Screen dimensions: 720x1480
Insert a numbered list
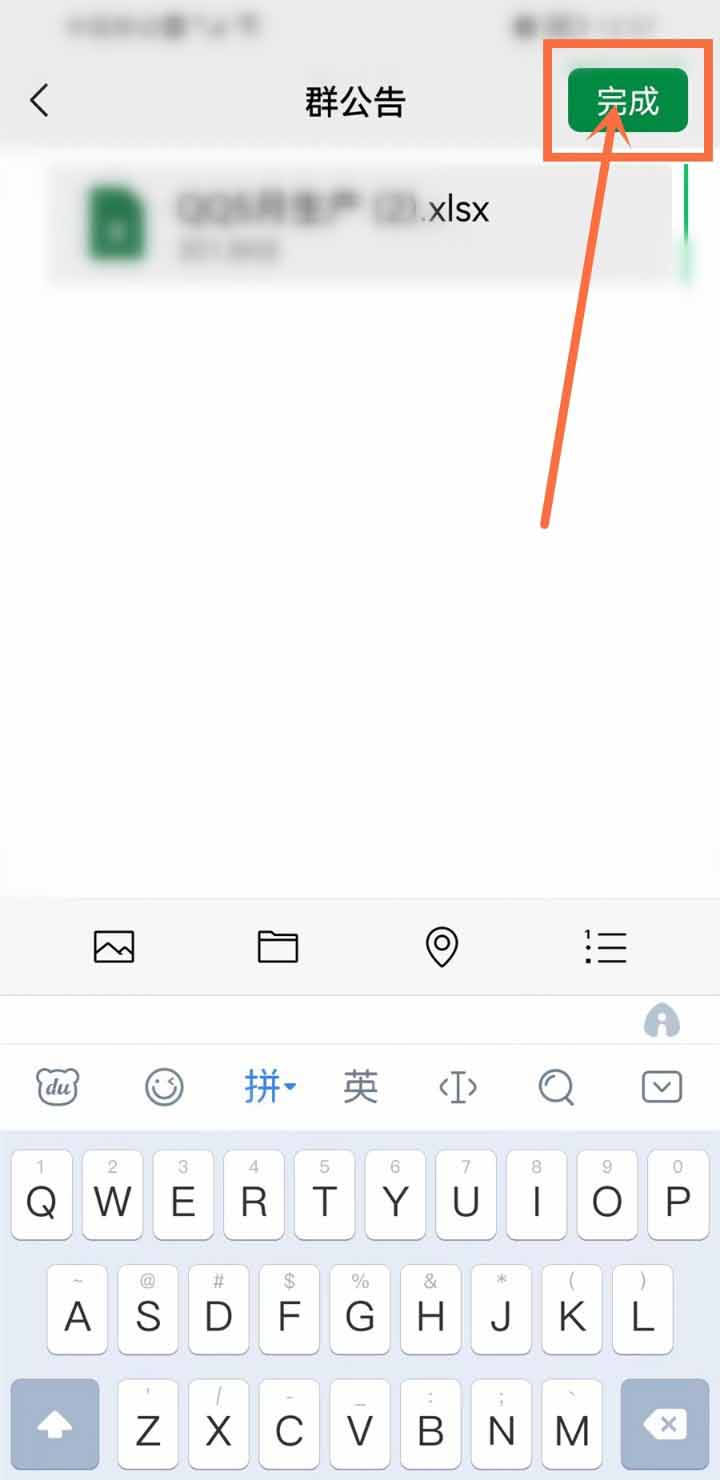point(605,946)
